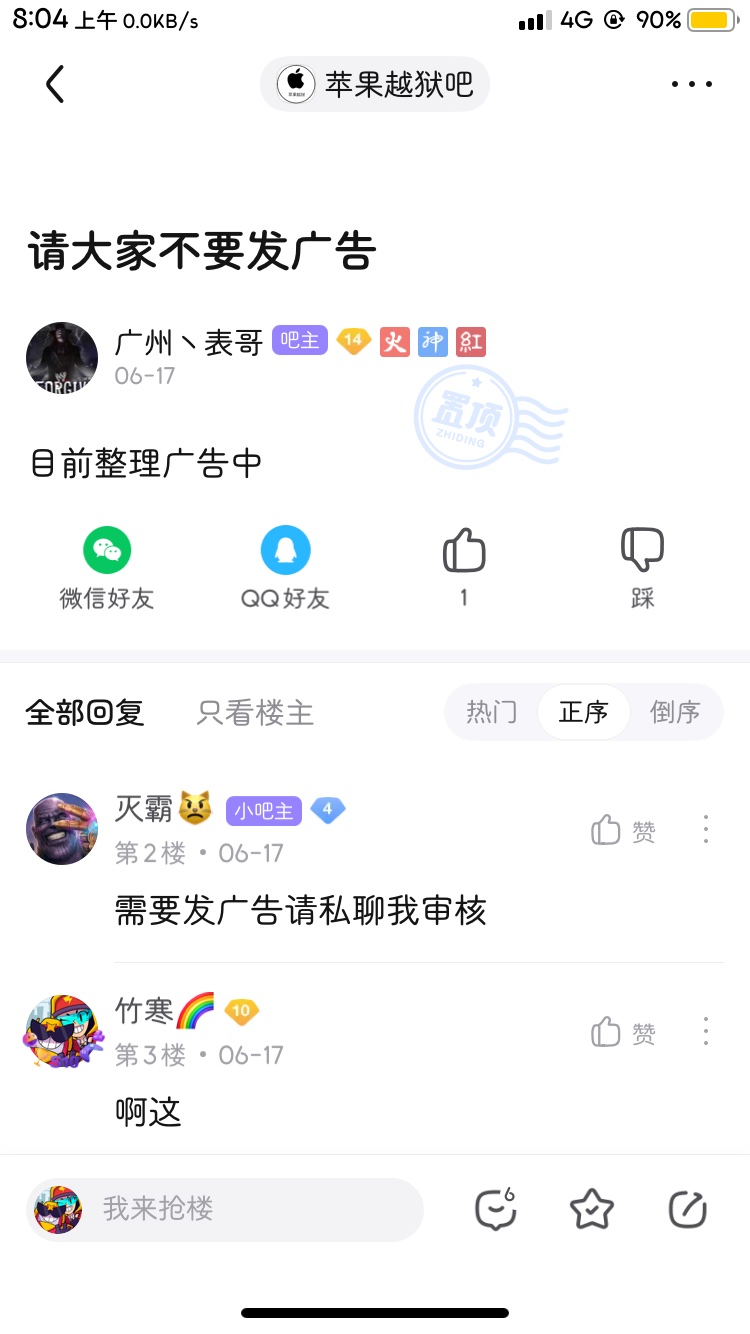Show only 只看楼主 replies
Viewport: 750px width, 1334px height.
pos(255,712)
